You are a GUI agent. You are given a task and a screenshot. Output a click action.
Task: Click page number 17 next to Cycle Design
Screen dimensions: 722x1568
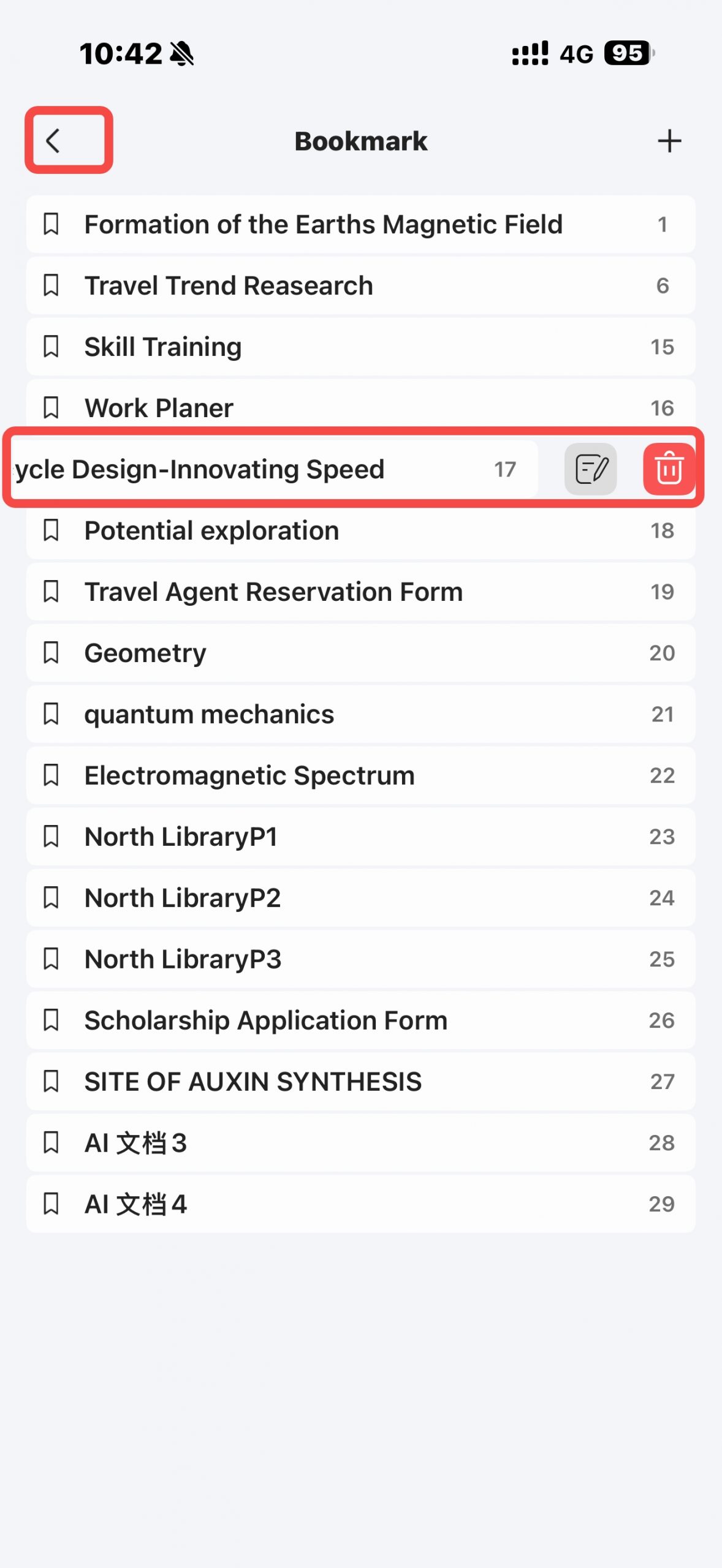pos(504,469)
